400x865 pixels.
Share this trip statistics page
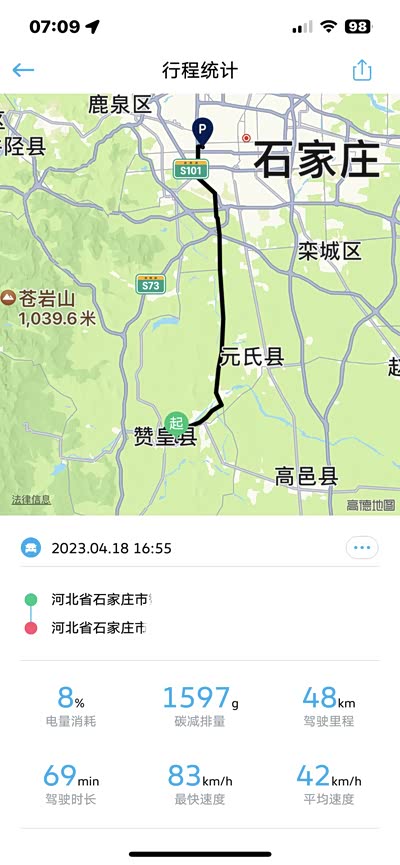[x=362, y=70]
